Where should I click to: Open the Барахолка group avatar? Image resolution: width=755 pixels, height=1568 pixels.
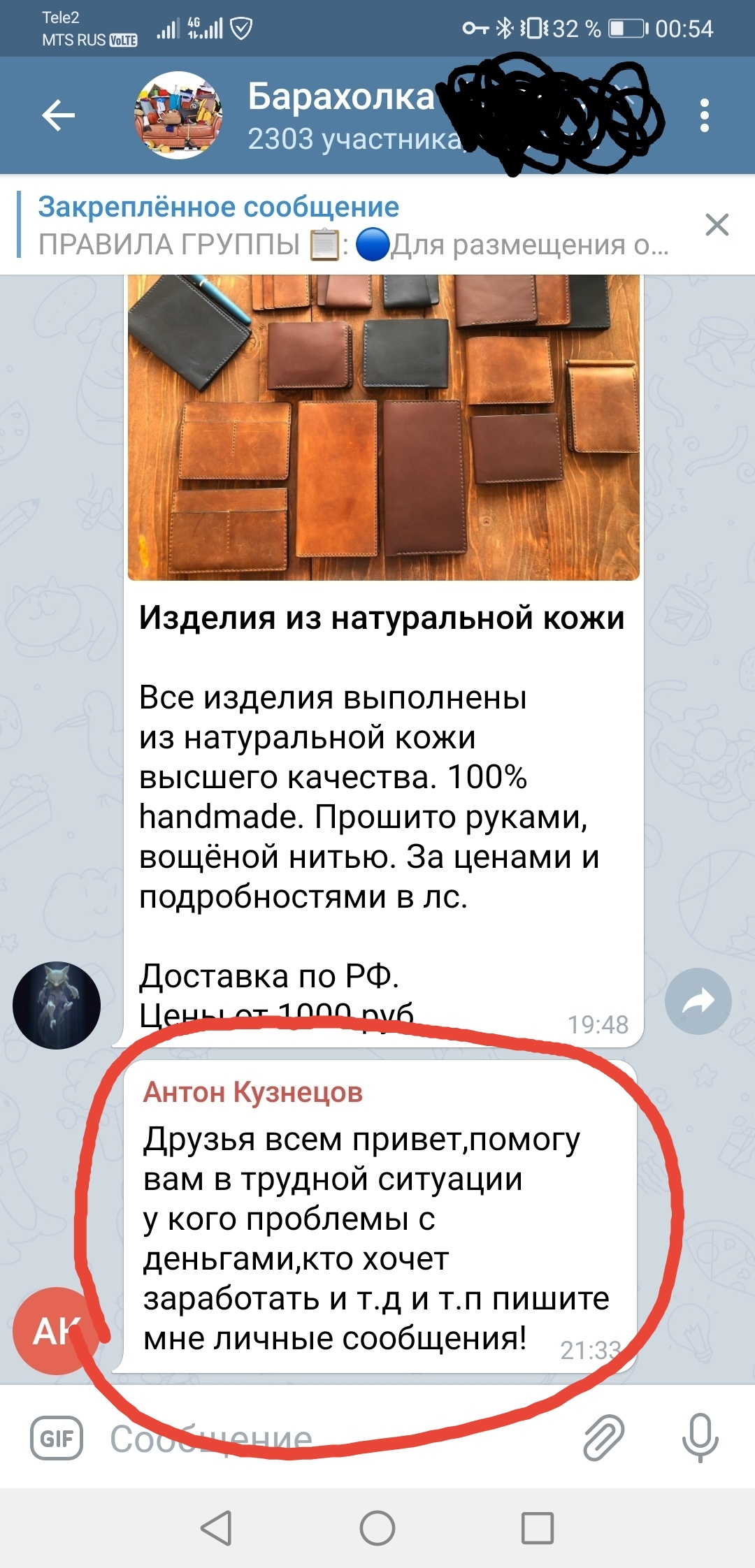[178, 115]
